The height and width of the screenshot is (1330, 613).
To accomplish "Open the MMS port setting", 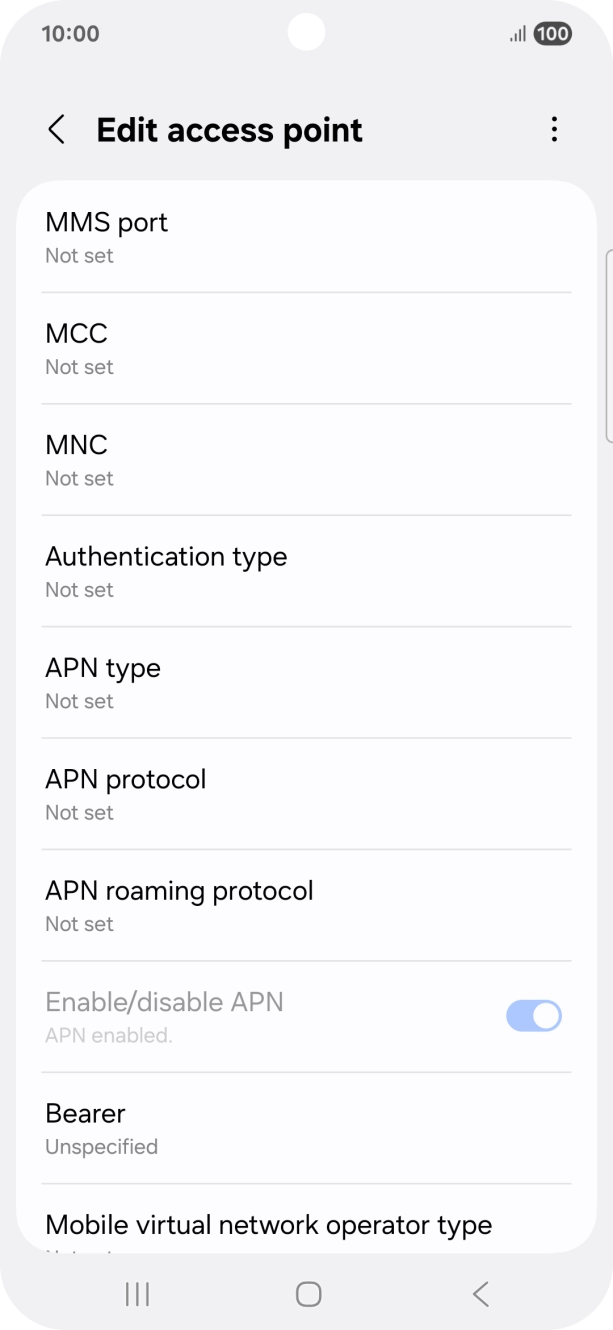I will coord(306,237).
